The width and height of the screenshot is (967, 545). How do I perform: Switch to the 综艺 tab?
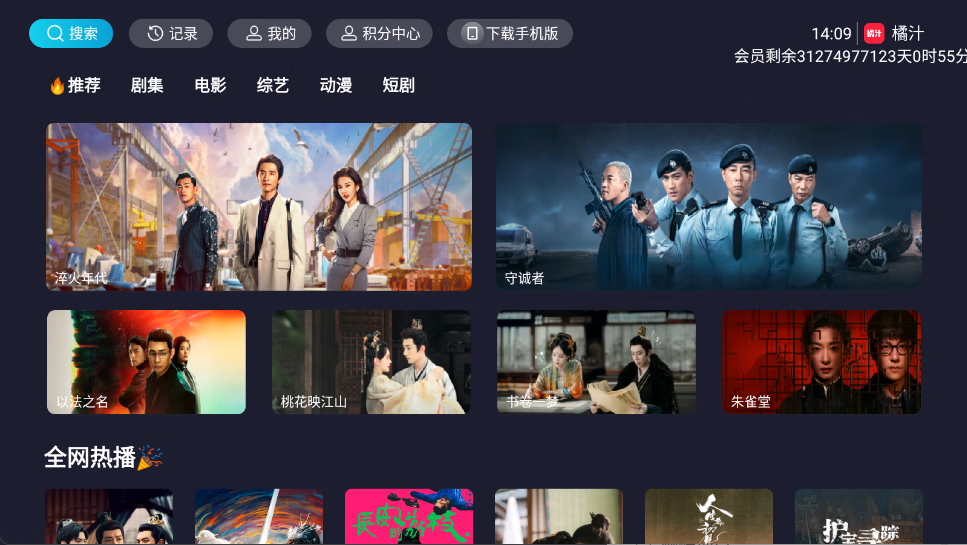[x=273, y=86]
